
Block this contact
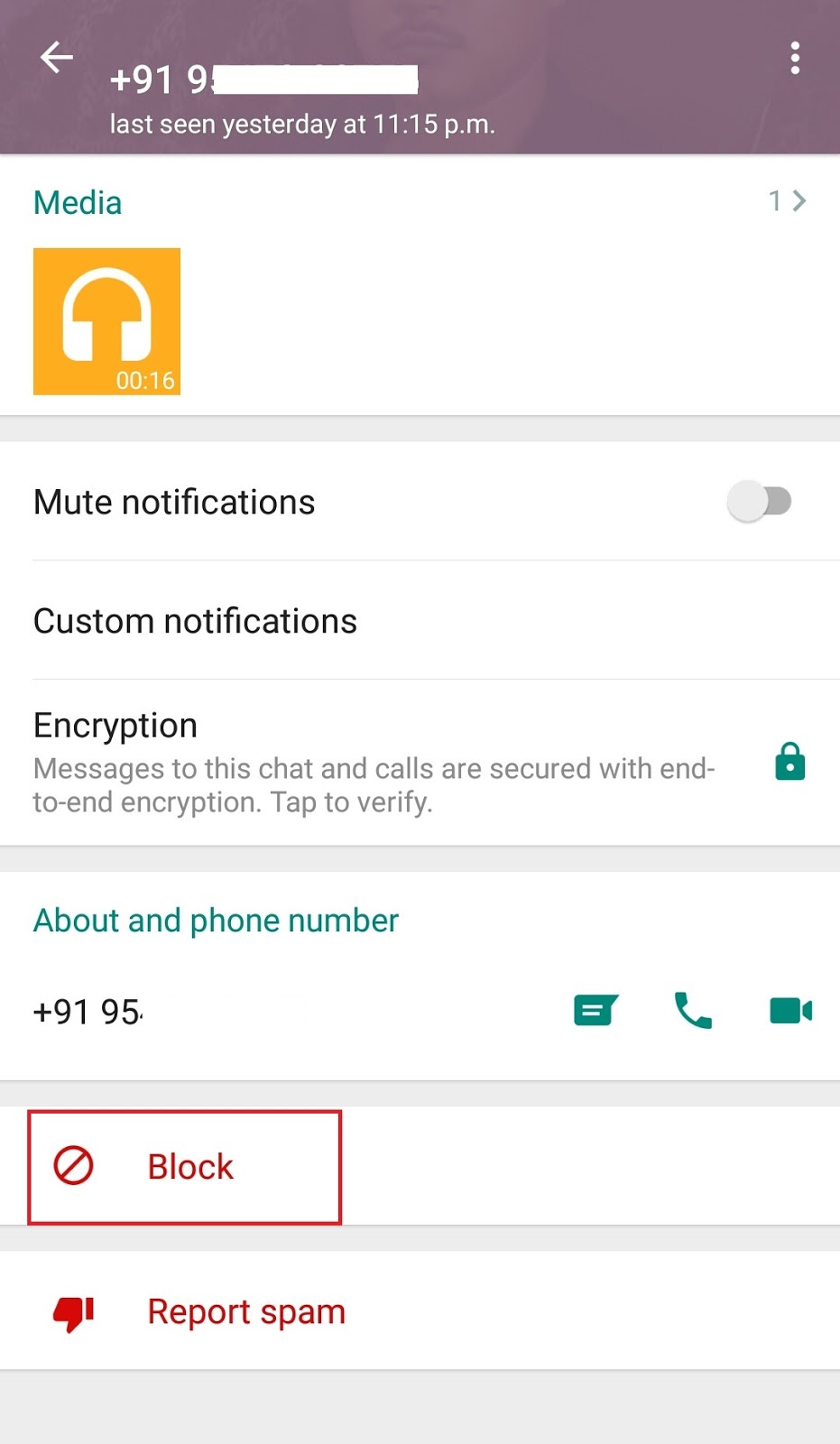pyautogui.click(x=184, y=1167)
